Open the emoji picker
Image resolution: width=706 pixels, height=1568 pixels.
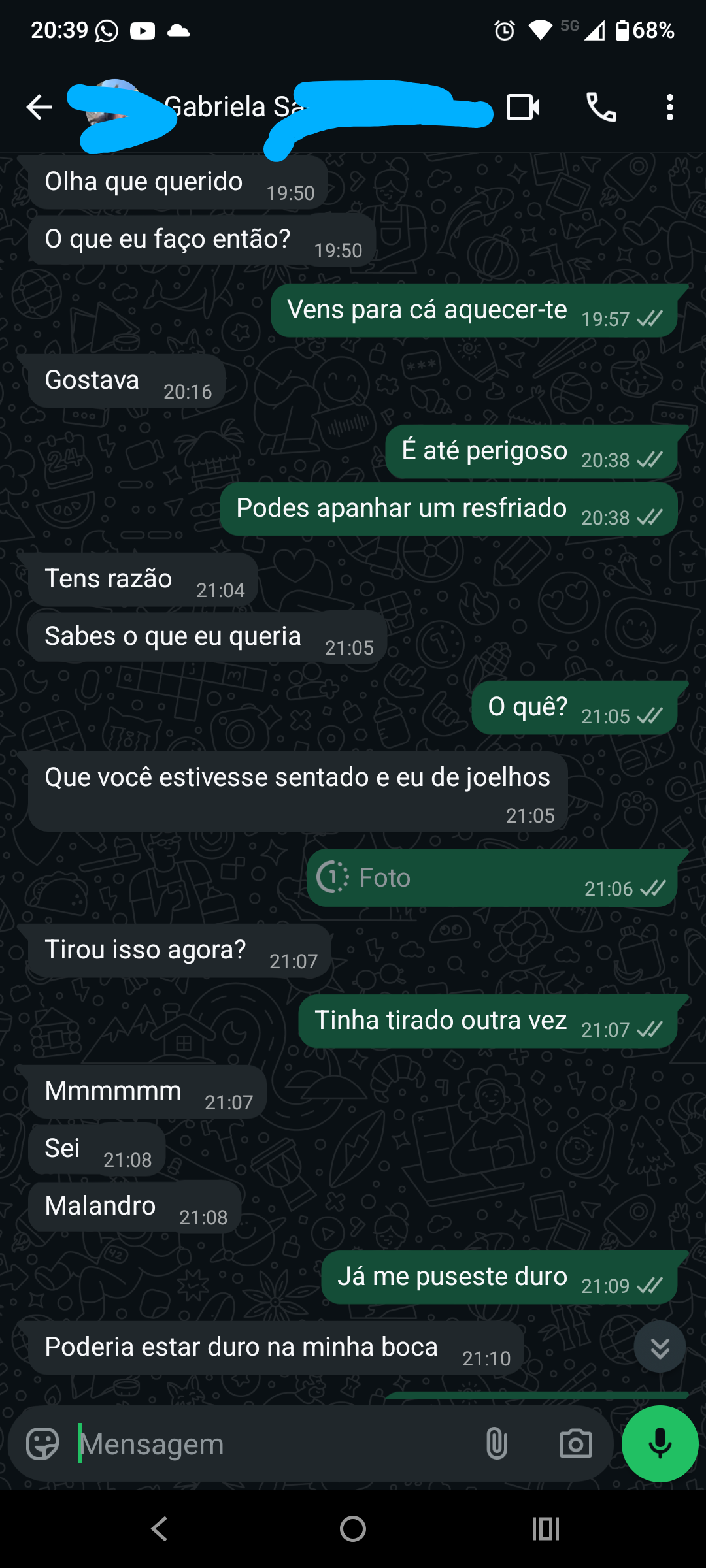42,1444
